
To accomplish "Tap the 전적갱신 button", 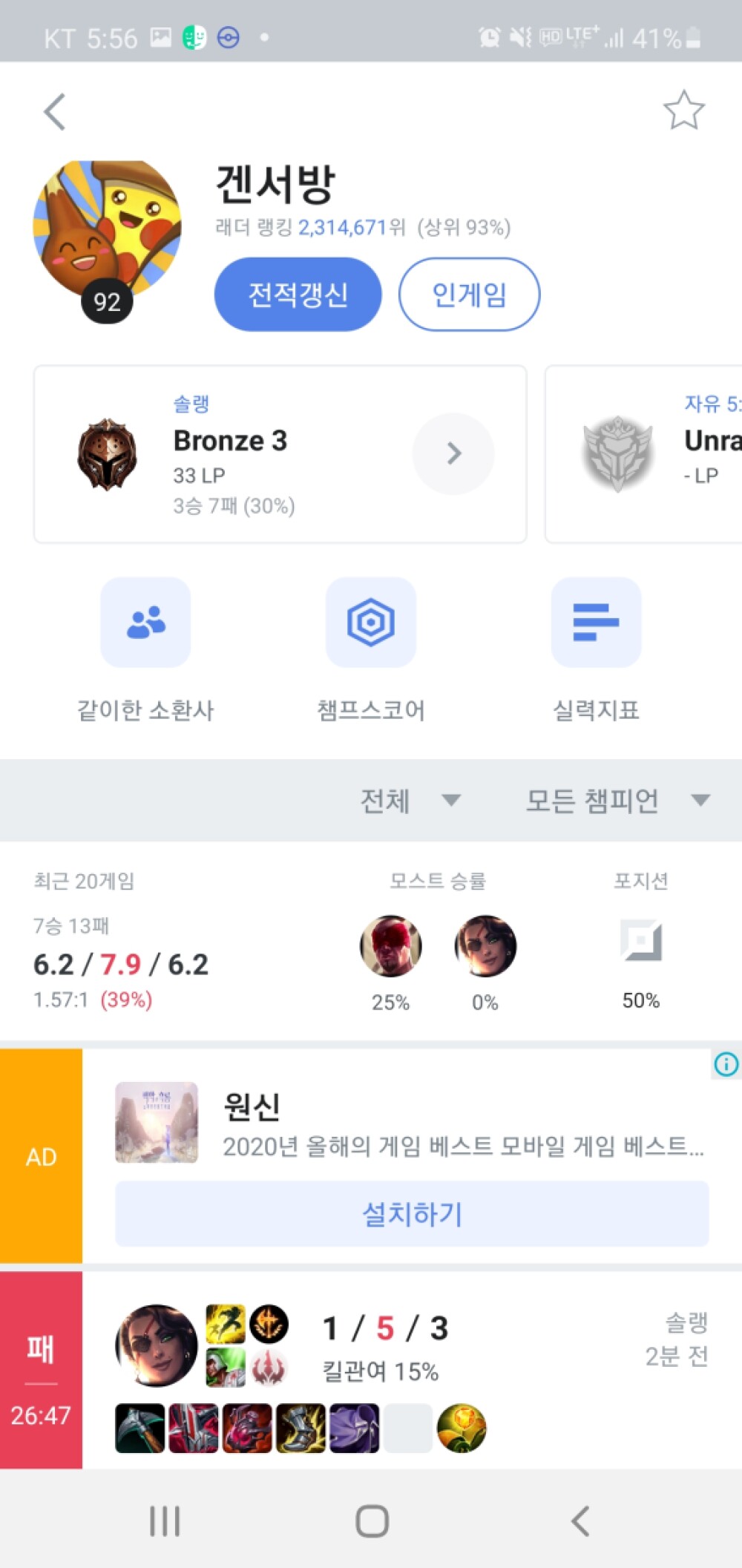I will (298, 295).
